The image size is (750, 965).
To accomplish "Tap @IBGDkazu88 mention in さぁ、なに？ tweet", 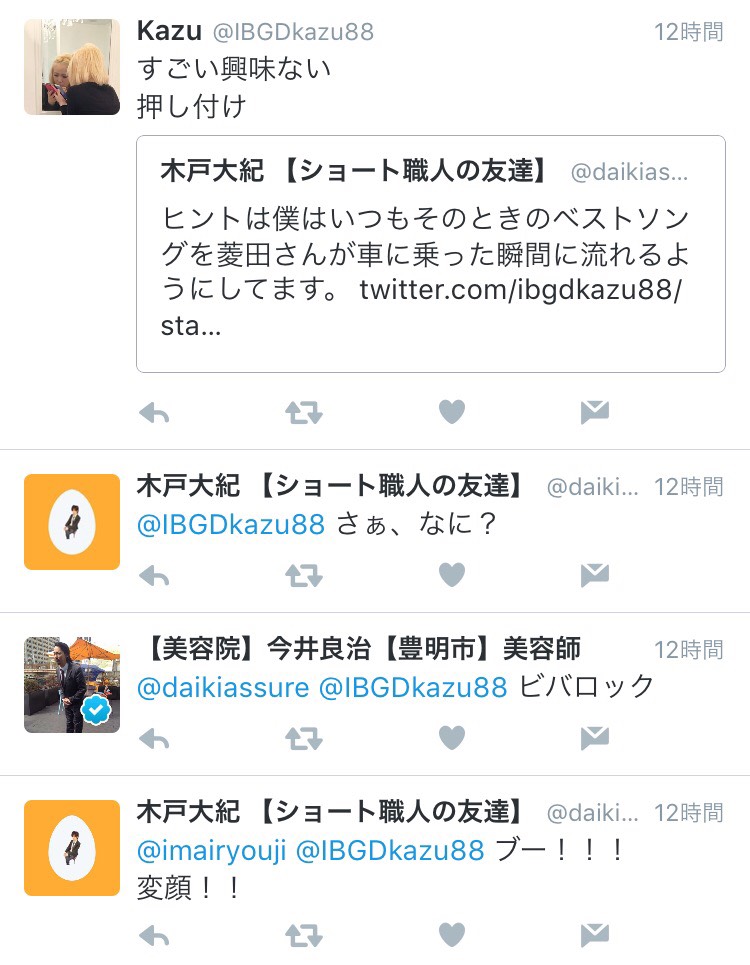I will click(x=230, y=524).
